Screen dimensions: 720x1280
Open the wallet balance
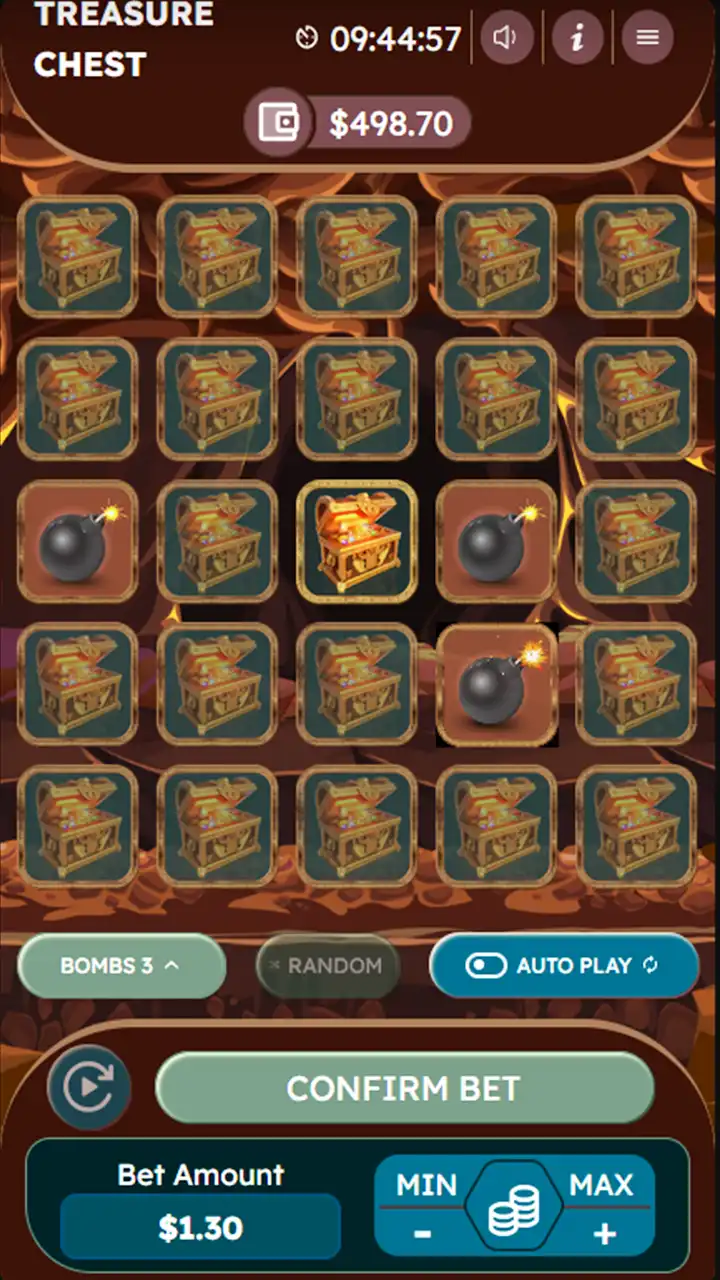pos(358,123)
